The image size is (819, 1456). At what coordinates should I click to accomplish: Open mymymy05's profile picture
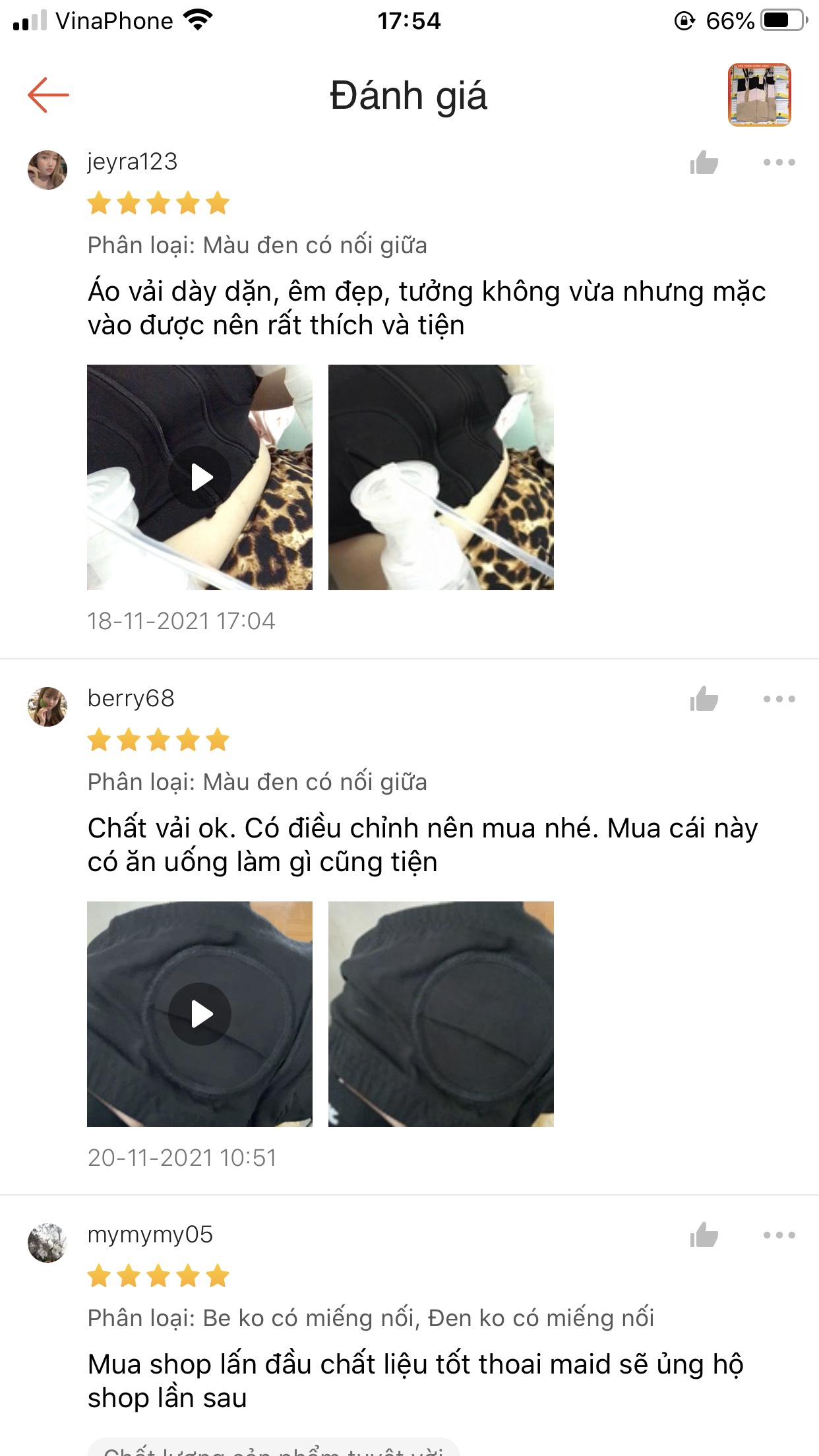[x=47, y=1243]
